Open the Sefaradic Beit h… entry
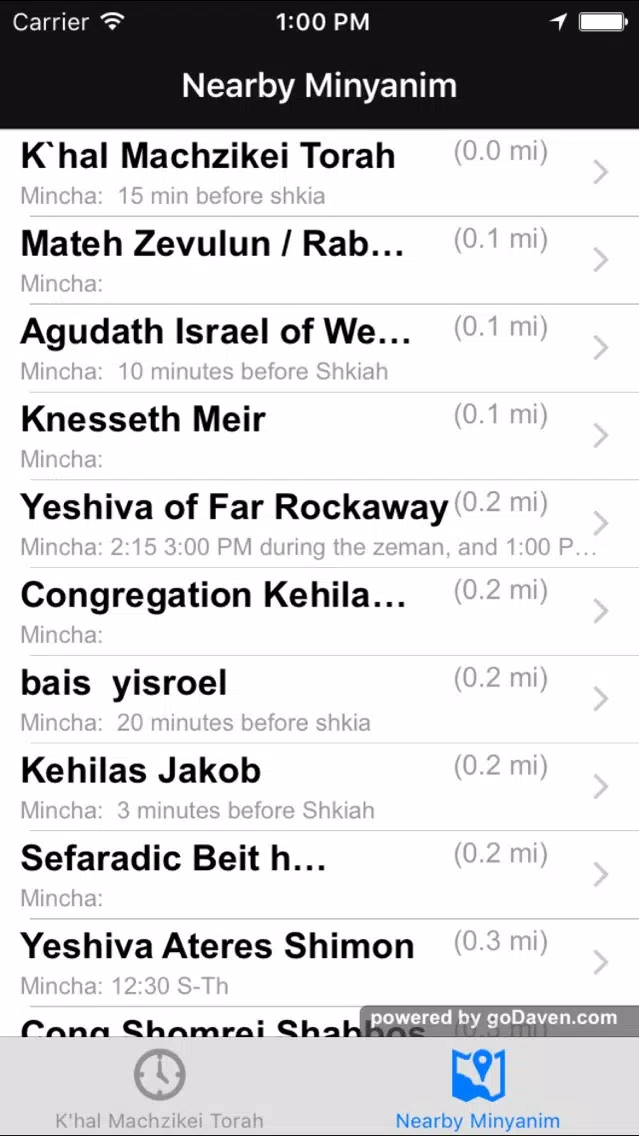Image resolution: width=639 pixels, height=1136 pixels. pyautogui.click(x=320, y=875)
